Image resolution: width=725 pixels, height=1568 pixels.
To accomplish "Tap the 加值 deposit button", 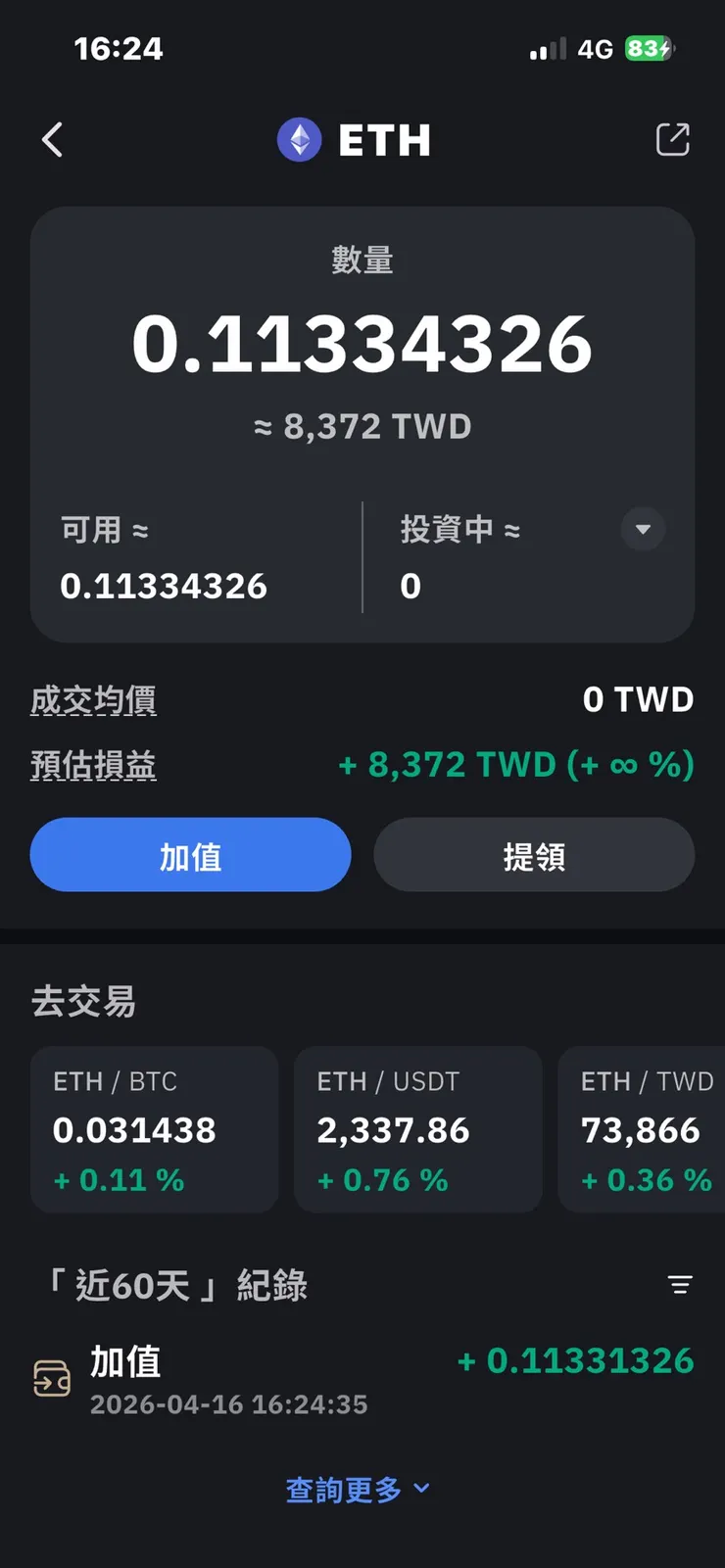I will click(x=190, y=855).
